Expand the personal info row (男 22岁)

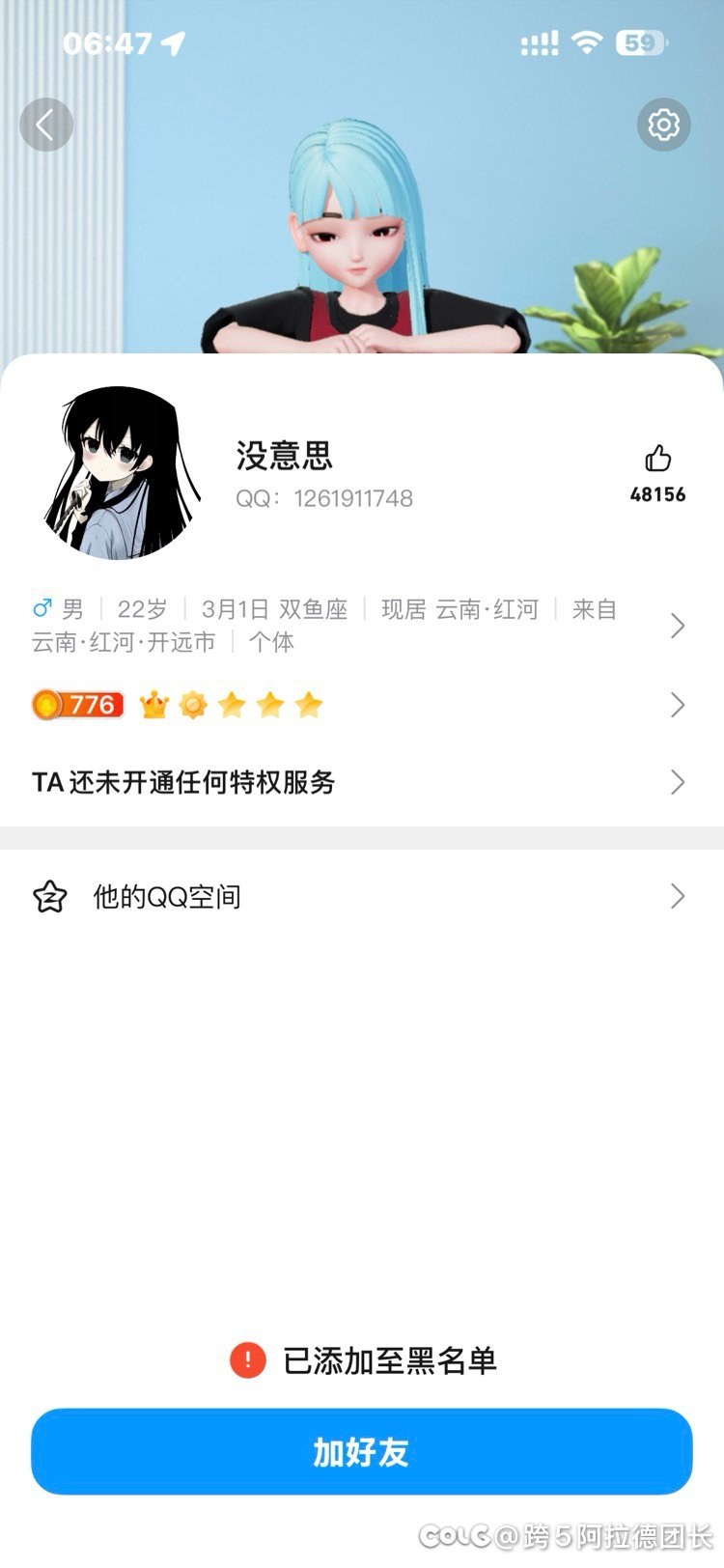[357, 626]
